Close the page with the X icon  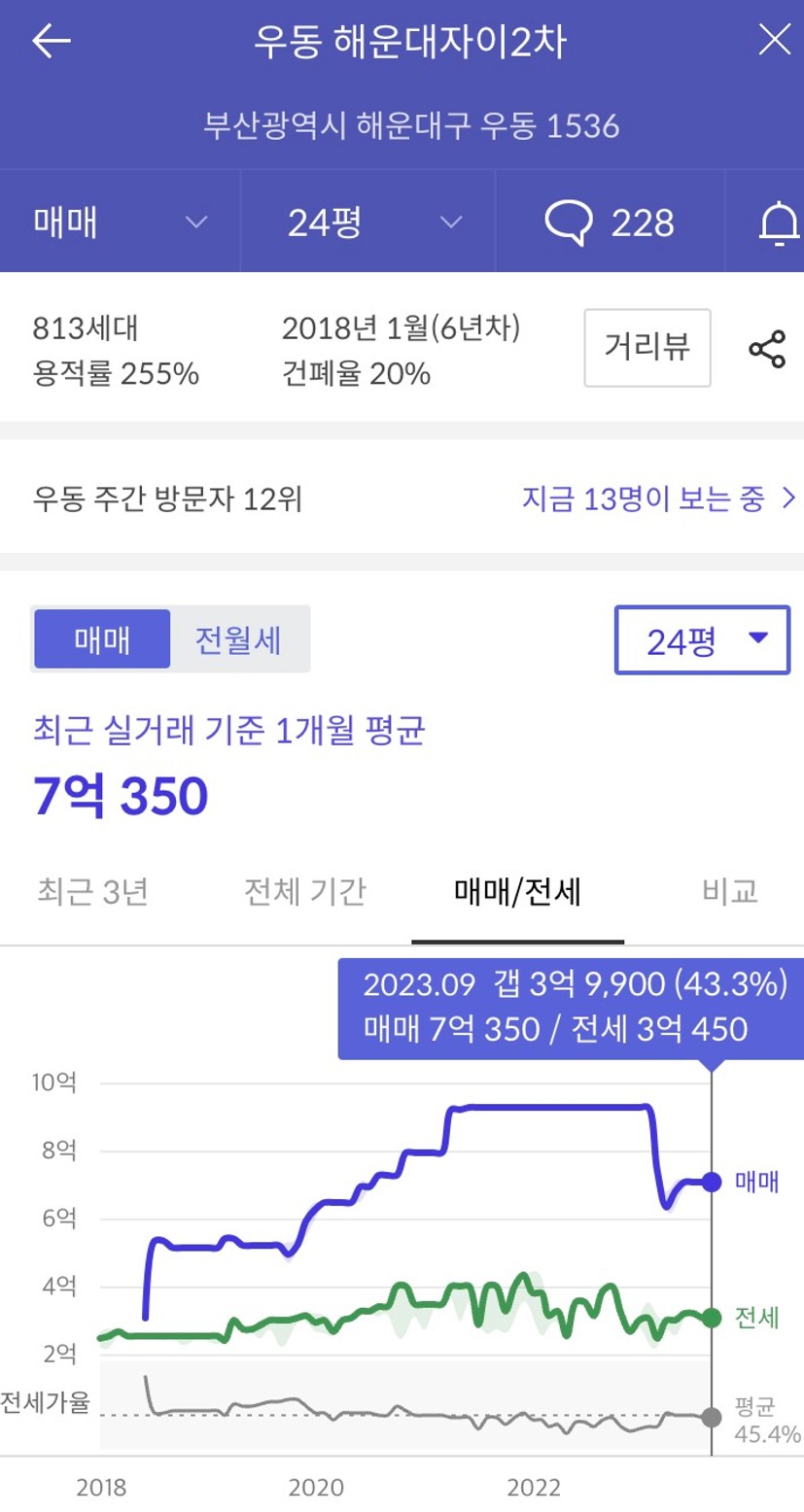774,40
